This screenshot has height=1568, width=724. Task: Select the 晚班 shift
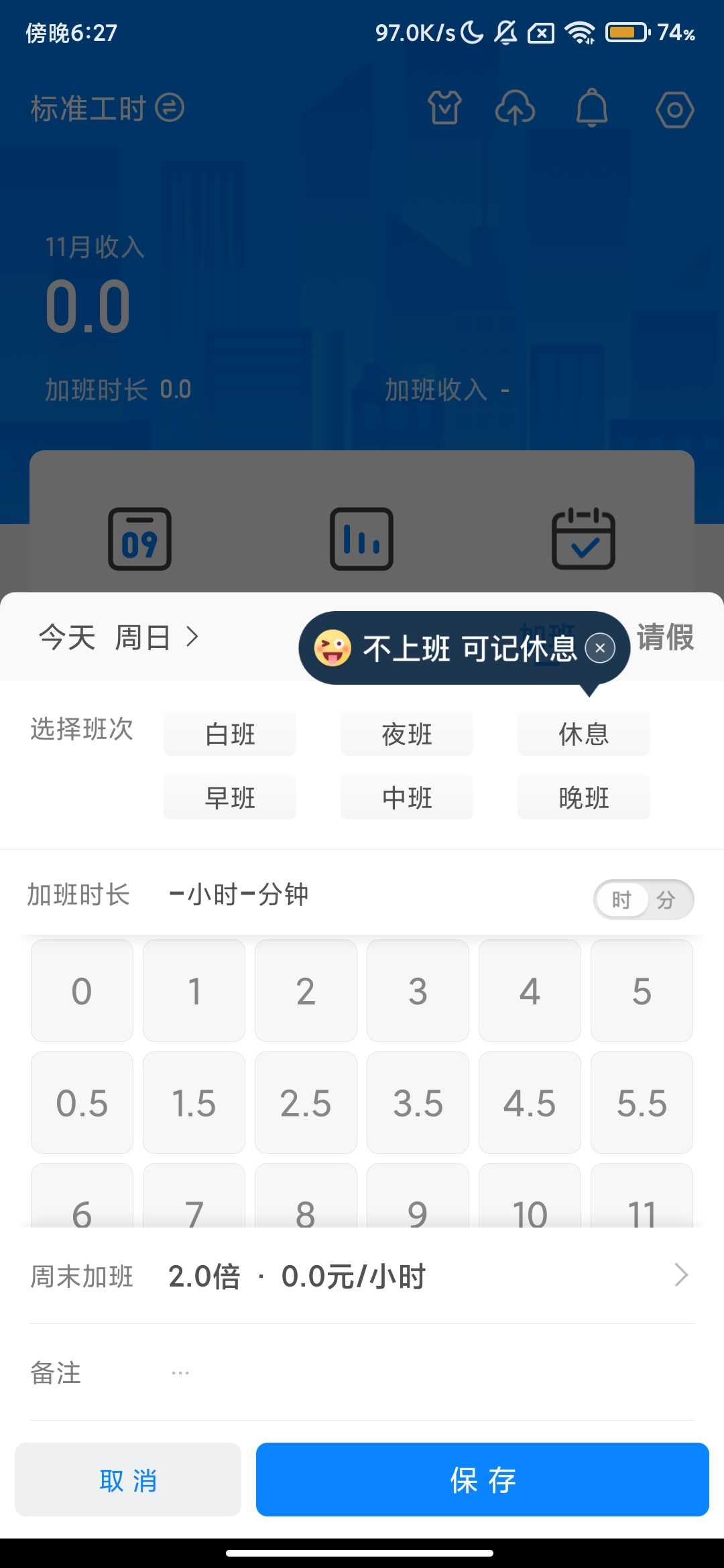coord(583,797)
